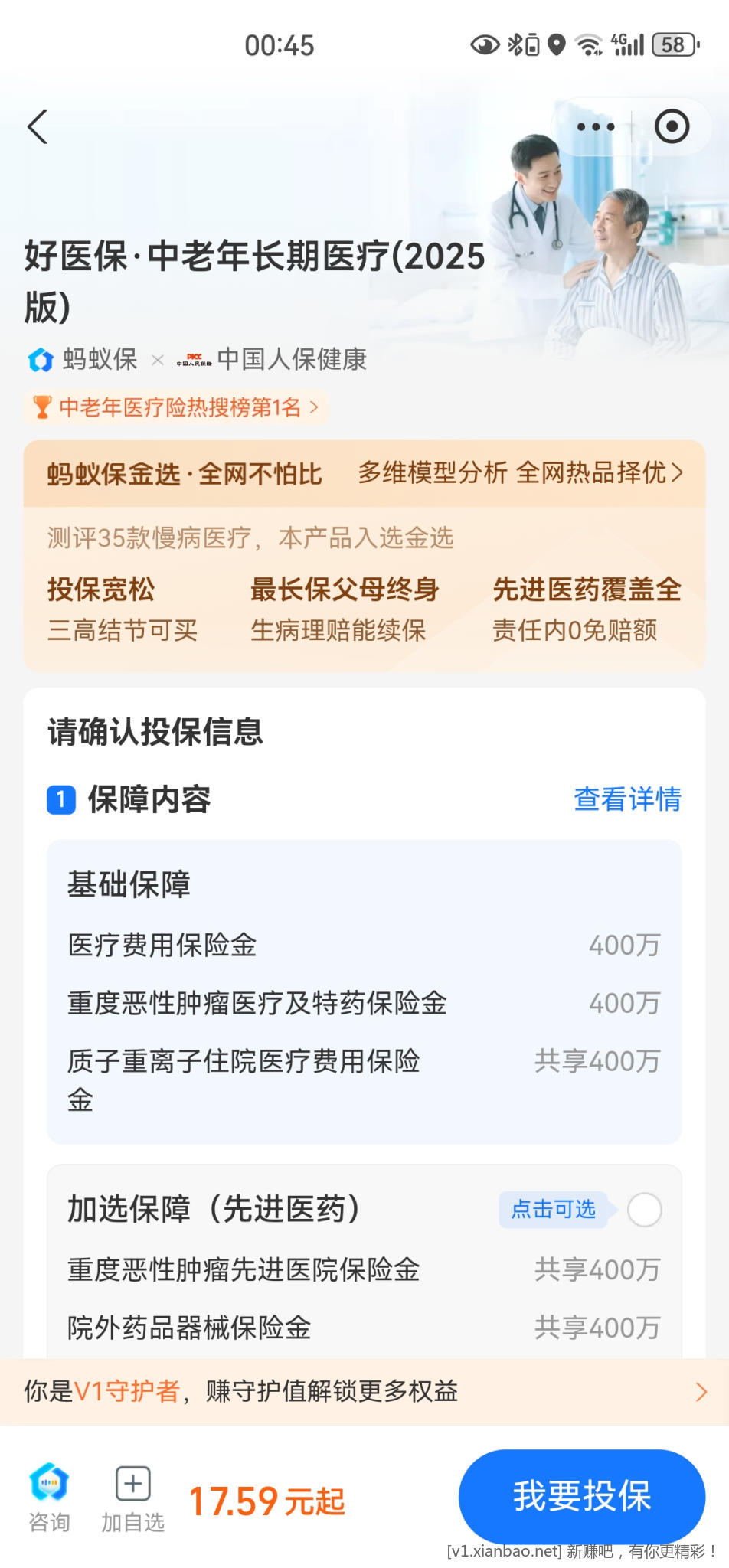
Task: Click the 点击可选 label bubble
Action: [553, 1210]
